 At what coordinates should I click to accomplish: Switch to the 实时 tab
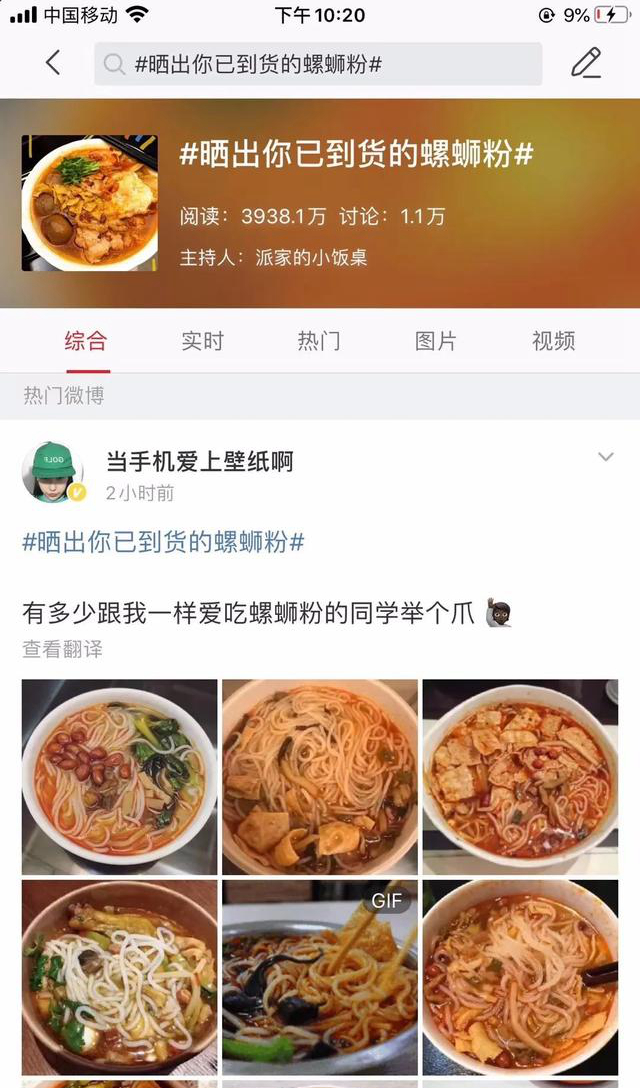pos(202,341)
